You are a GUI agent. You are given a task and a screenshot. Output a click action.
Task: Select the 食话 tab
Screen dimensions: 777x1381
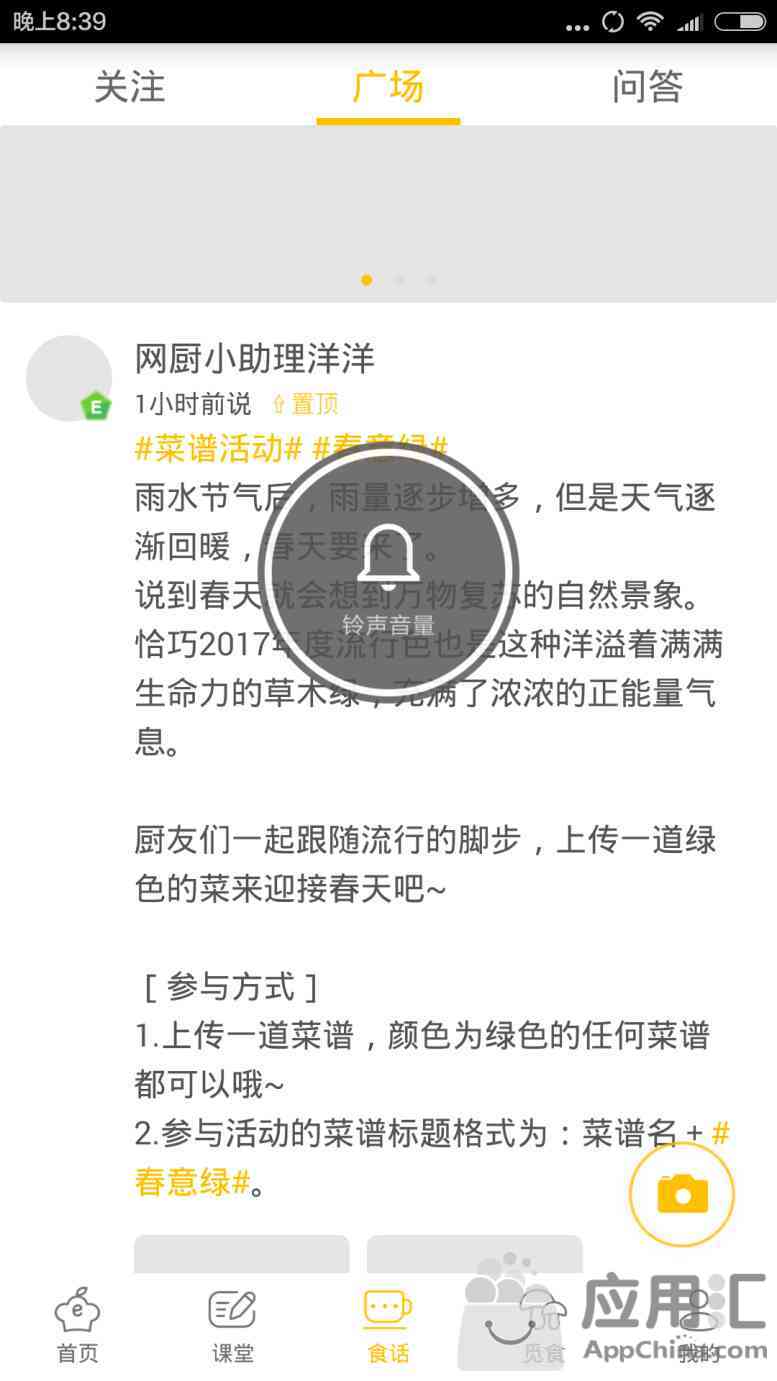[388, 1326]
